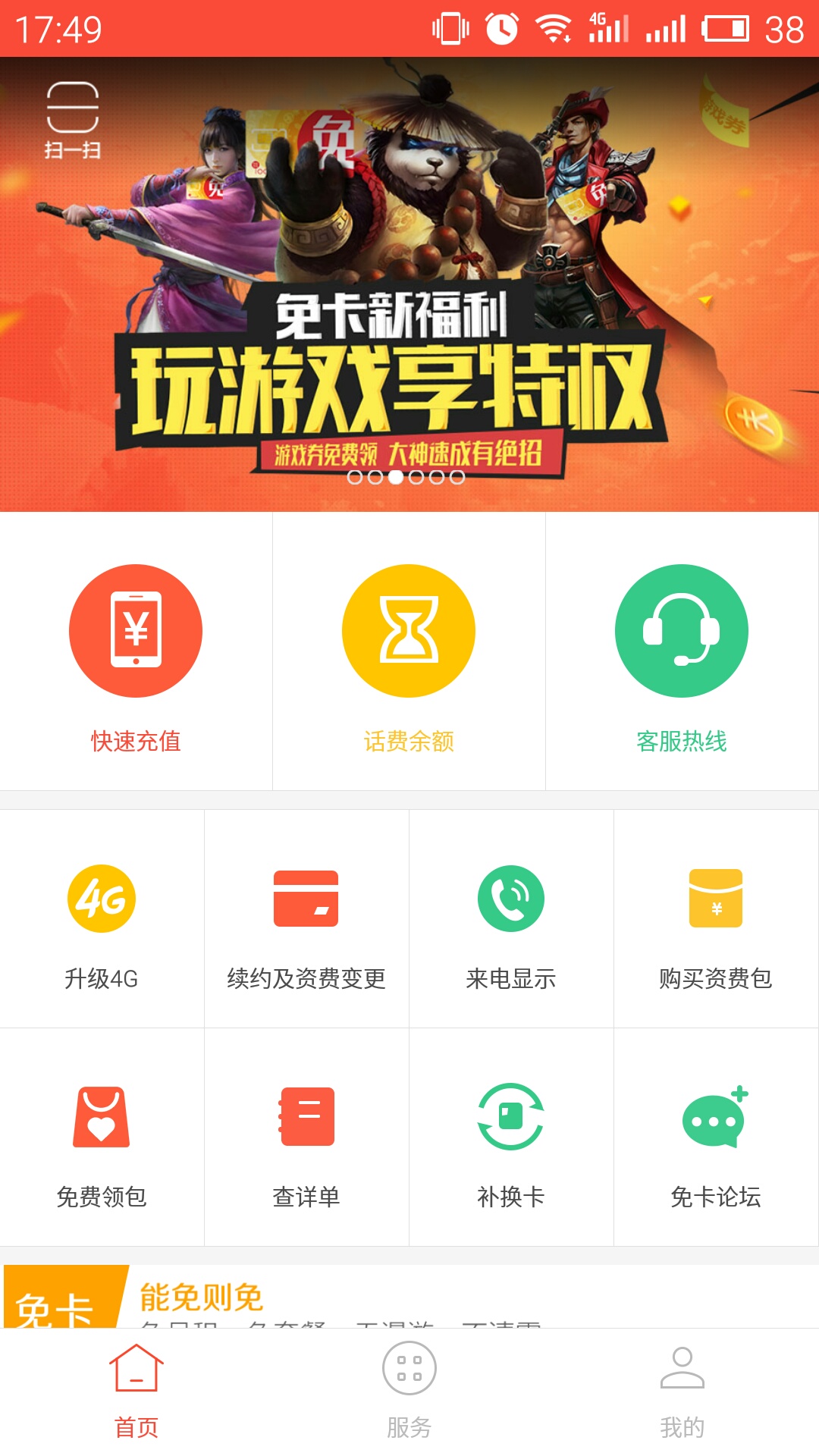This screenshot has width=819, height=1456.
Task: Check 话费余额 balance
Action: [409, 652]
